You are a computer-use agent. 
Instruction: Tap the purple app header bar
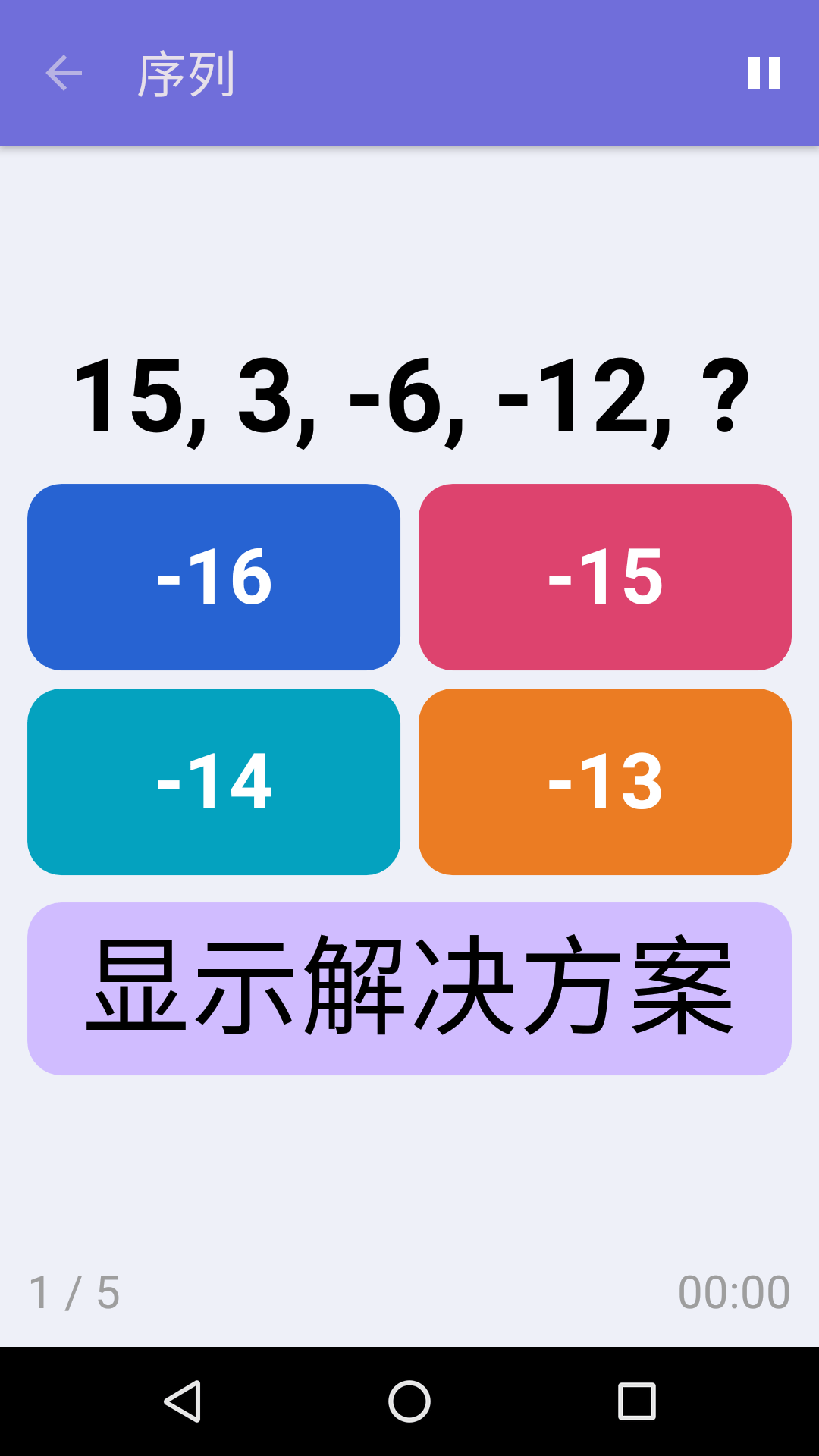coord(455,73)
